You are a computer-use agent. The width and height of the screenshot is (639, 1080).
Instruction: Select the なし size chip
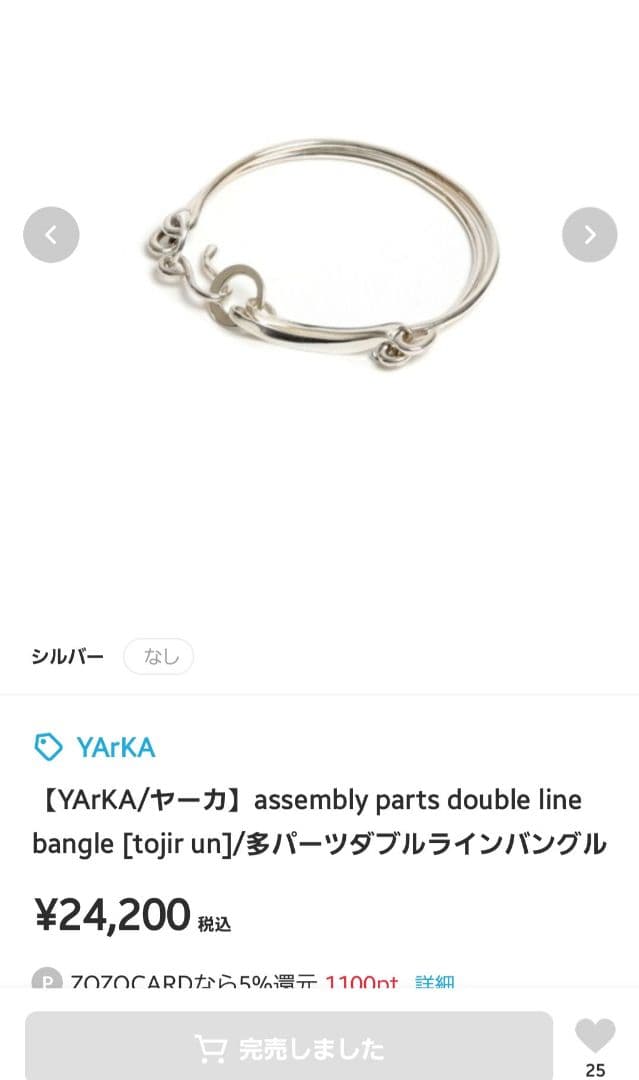coord(159,657)
